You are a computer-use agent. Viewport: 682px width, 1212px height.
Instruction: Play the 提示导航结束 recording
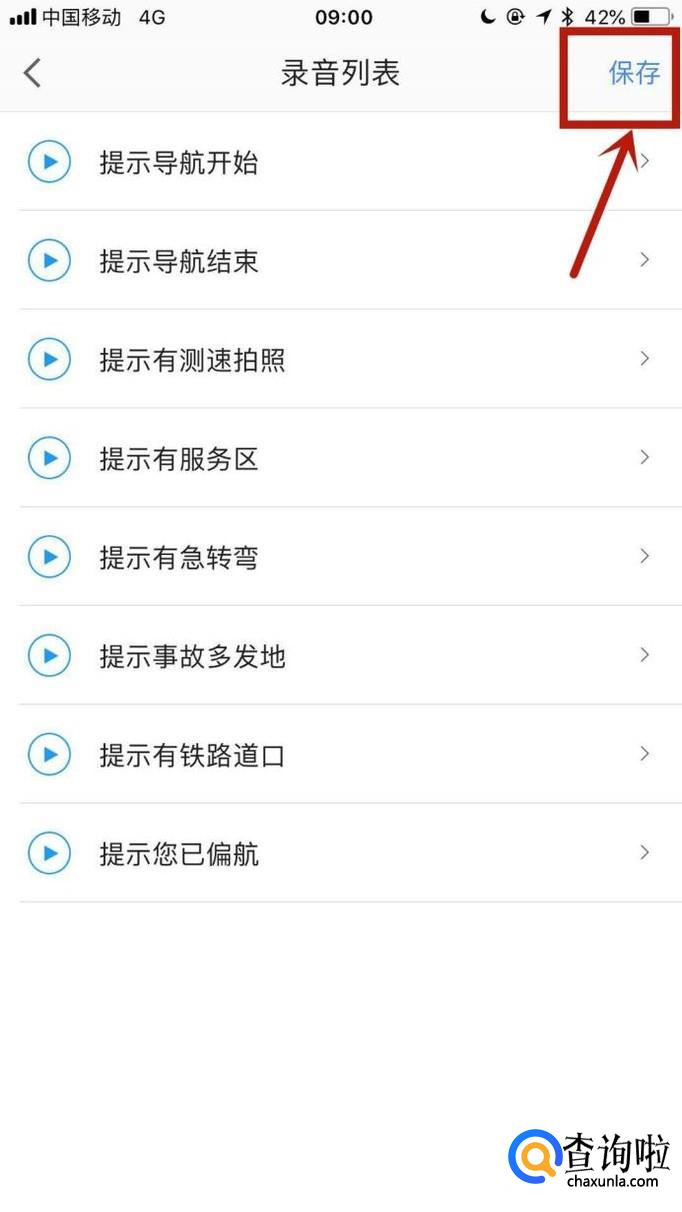(49, 261)
